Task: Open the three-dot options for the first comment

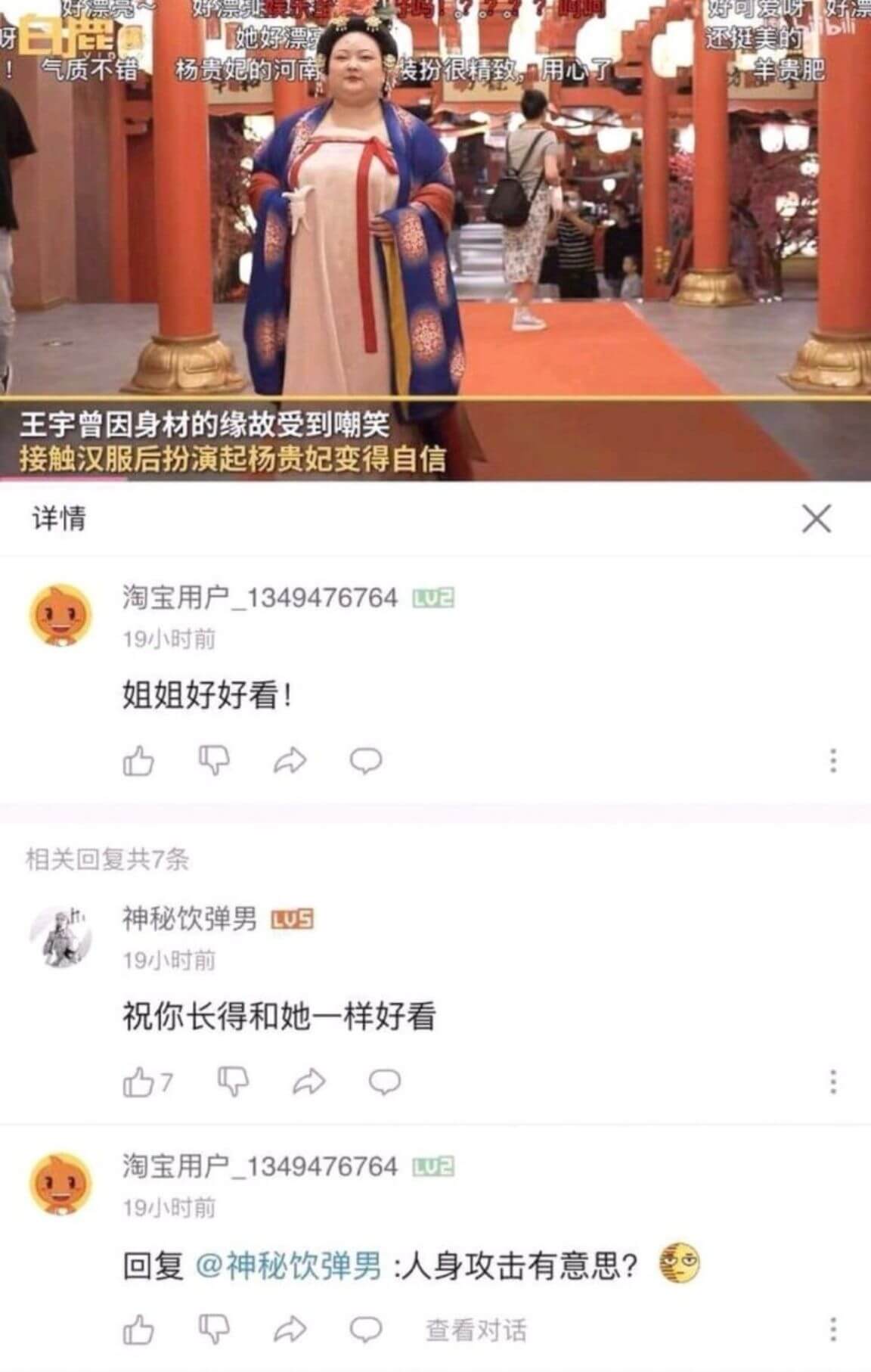Action: coord(832,760)
